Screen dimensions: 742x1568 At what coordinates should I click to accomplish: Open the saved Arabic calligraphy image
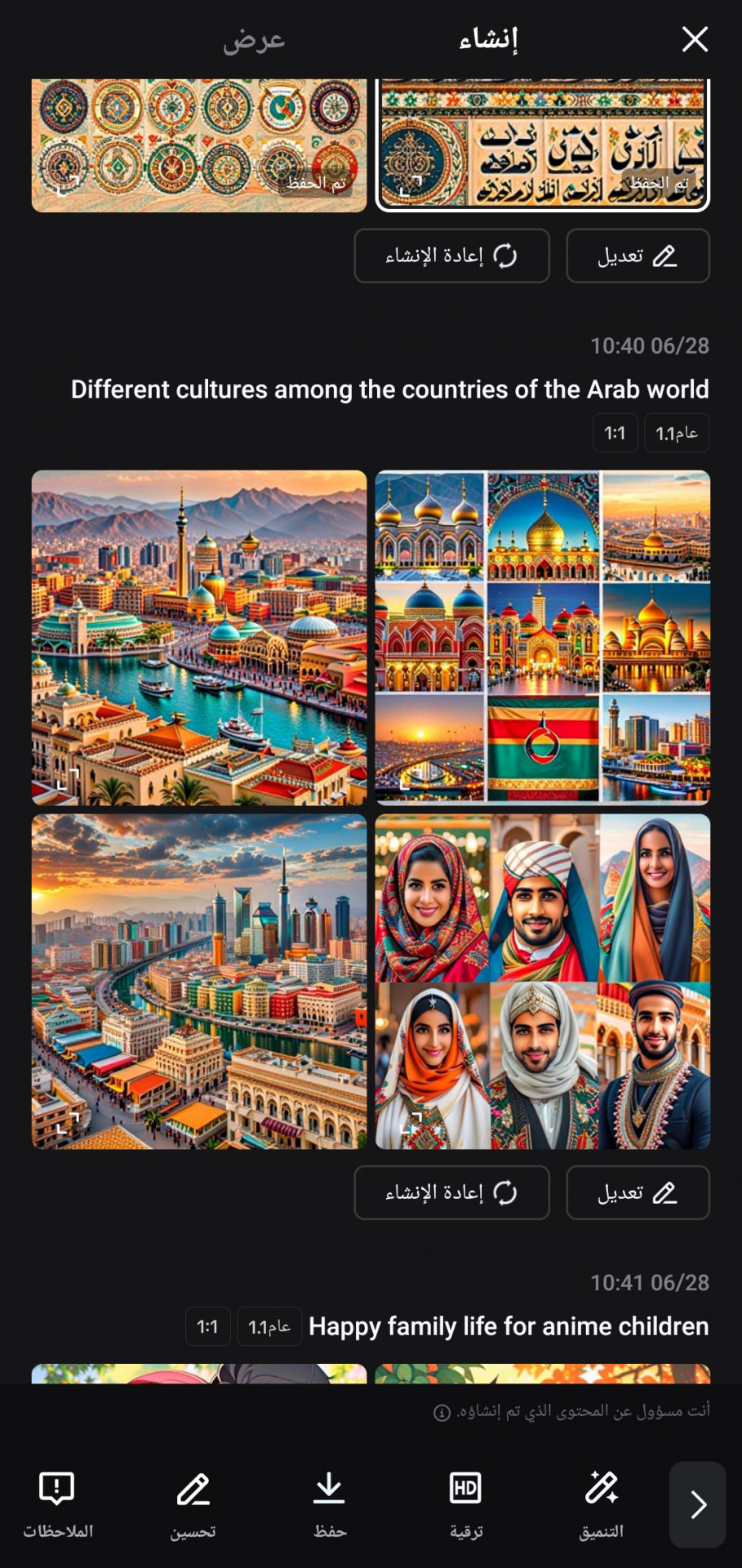pyautogui.click(x=542, y=145)
